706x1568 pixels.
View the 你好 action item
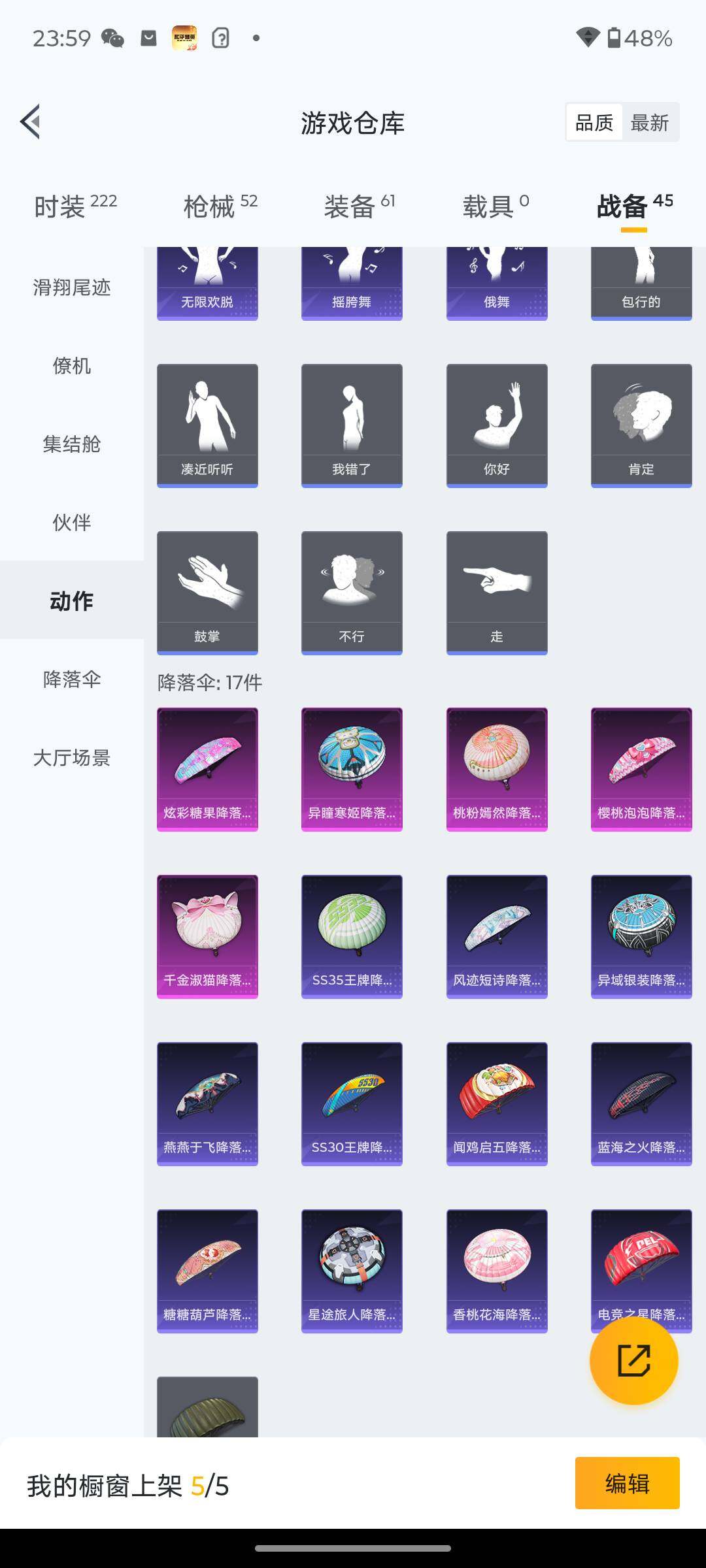[x=497, y=425]
